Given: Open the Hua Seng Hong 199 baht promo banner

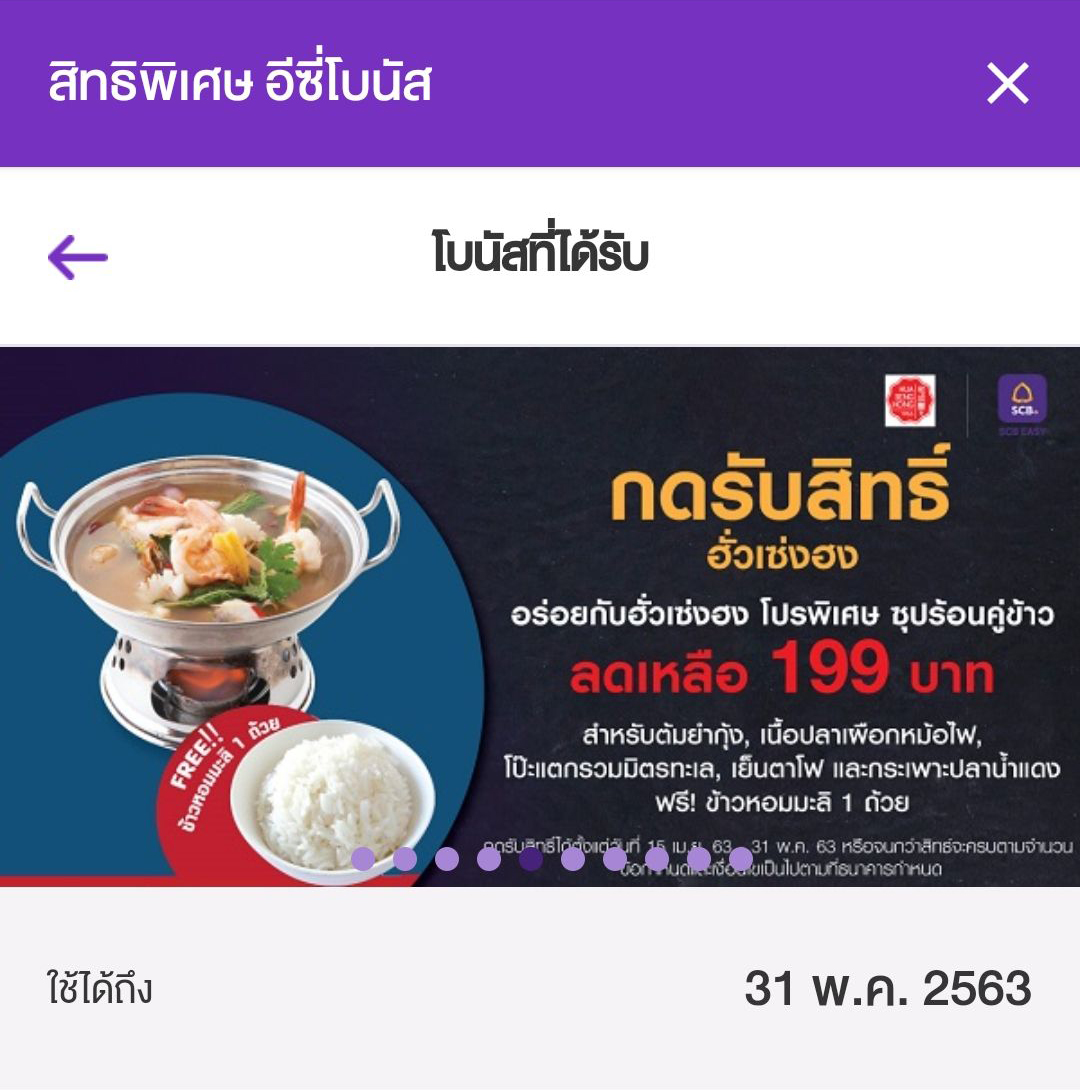Looking at the screenshot, I should [x=540, y=600].
